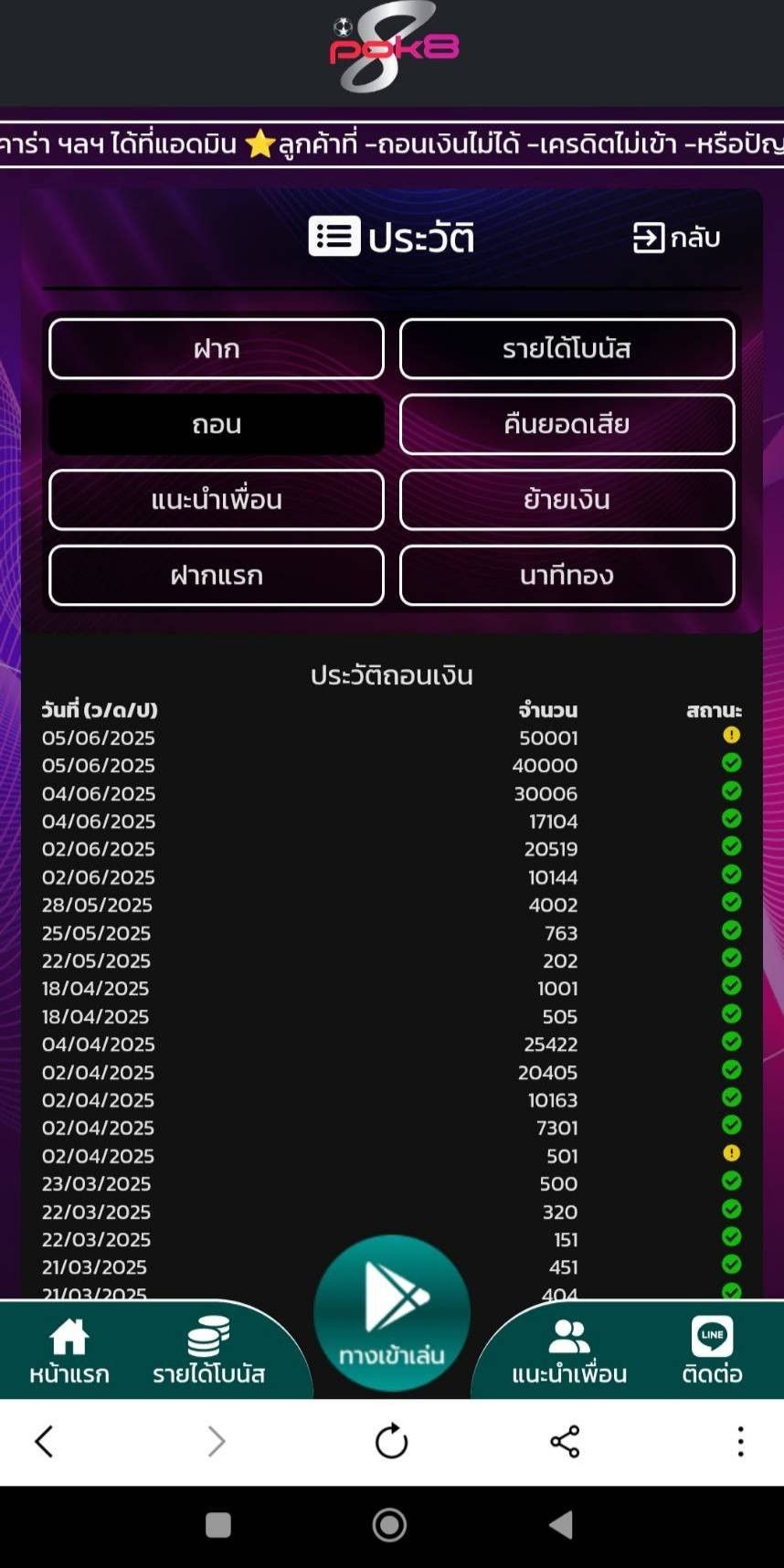Open recent apps with the square button
784x1568 pixels.
click(218, 1524)
